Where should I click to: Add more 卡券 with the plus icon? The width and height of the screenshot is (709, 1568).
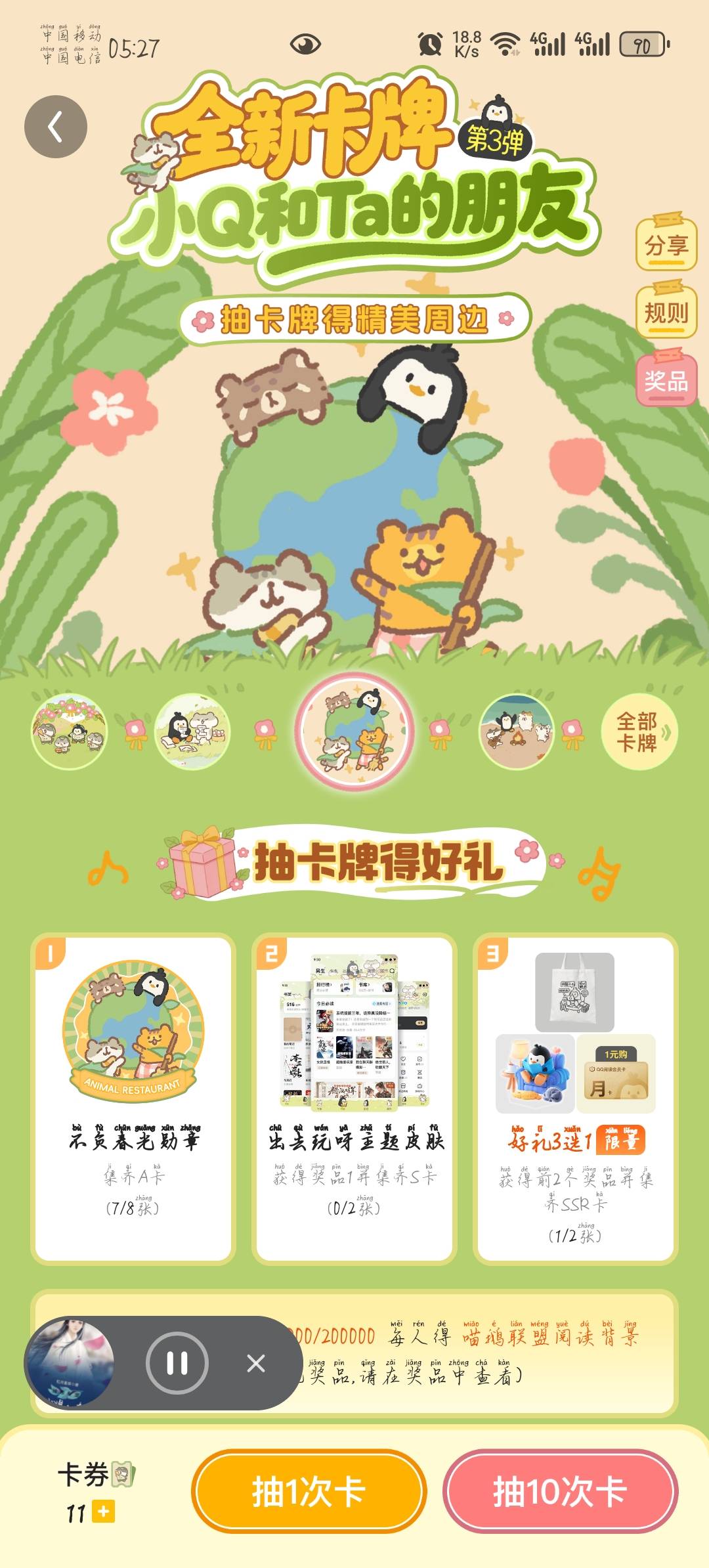point(104,1512)
